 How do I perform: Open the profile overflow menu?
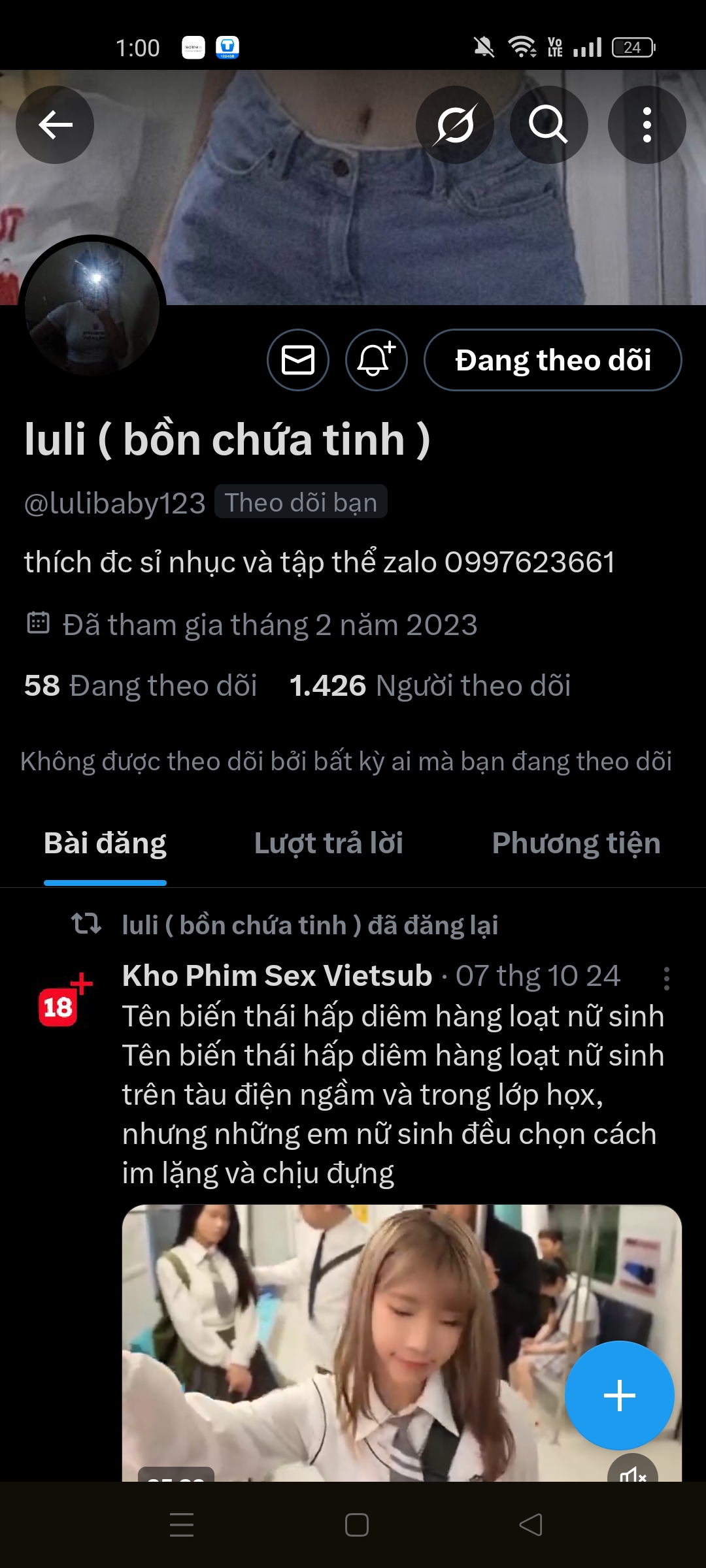tap(647, 125)
